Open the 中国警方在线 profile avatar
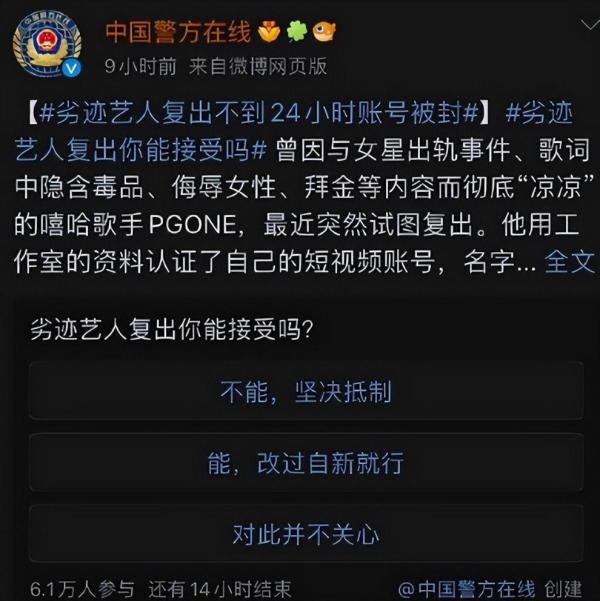This screenshot has height=601, width=600. tap(46, 44)
